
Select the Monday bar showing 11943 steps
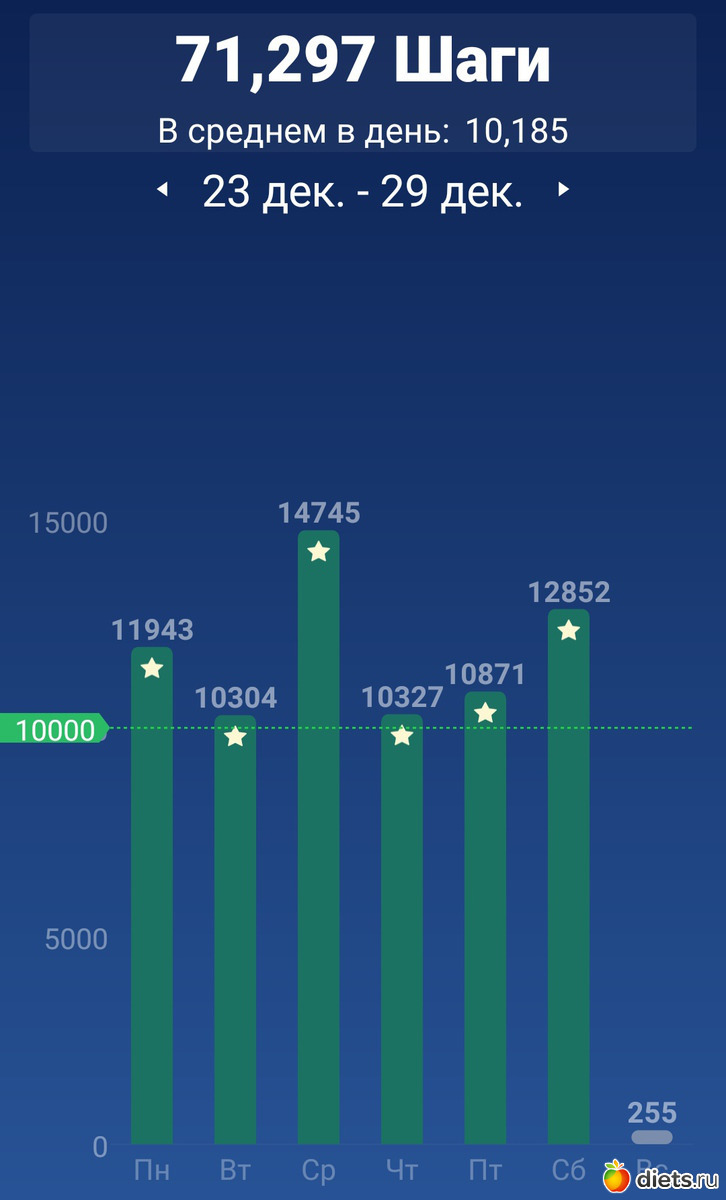[x=152, y=895]
